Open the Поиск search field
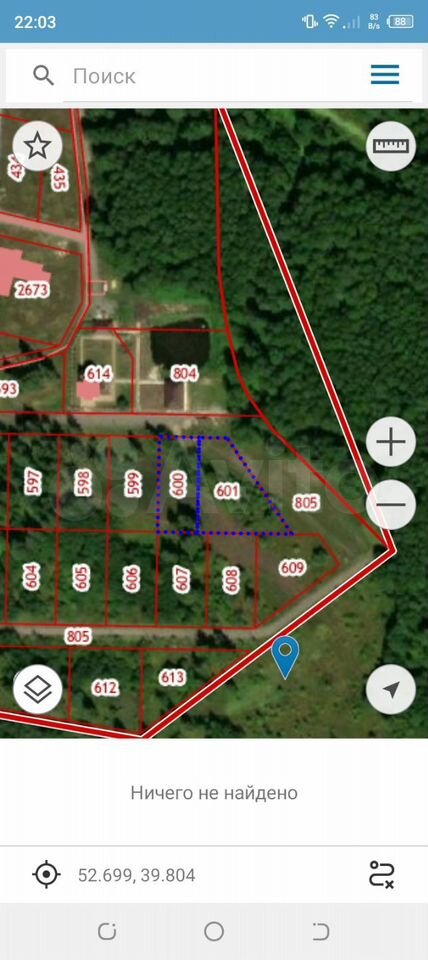This screenshot has height=960, width=428. [208, 76]
